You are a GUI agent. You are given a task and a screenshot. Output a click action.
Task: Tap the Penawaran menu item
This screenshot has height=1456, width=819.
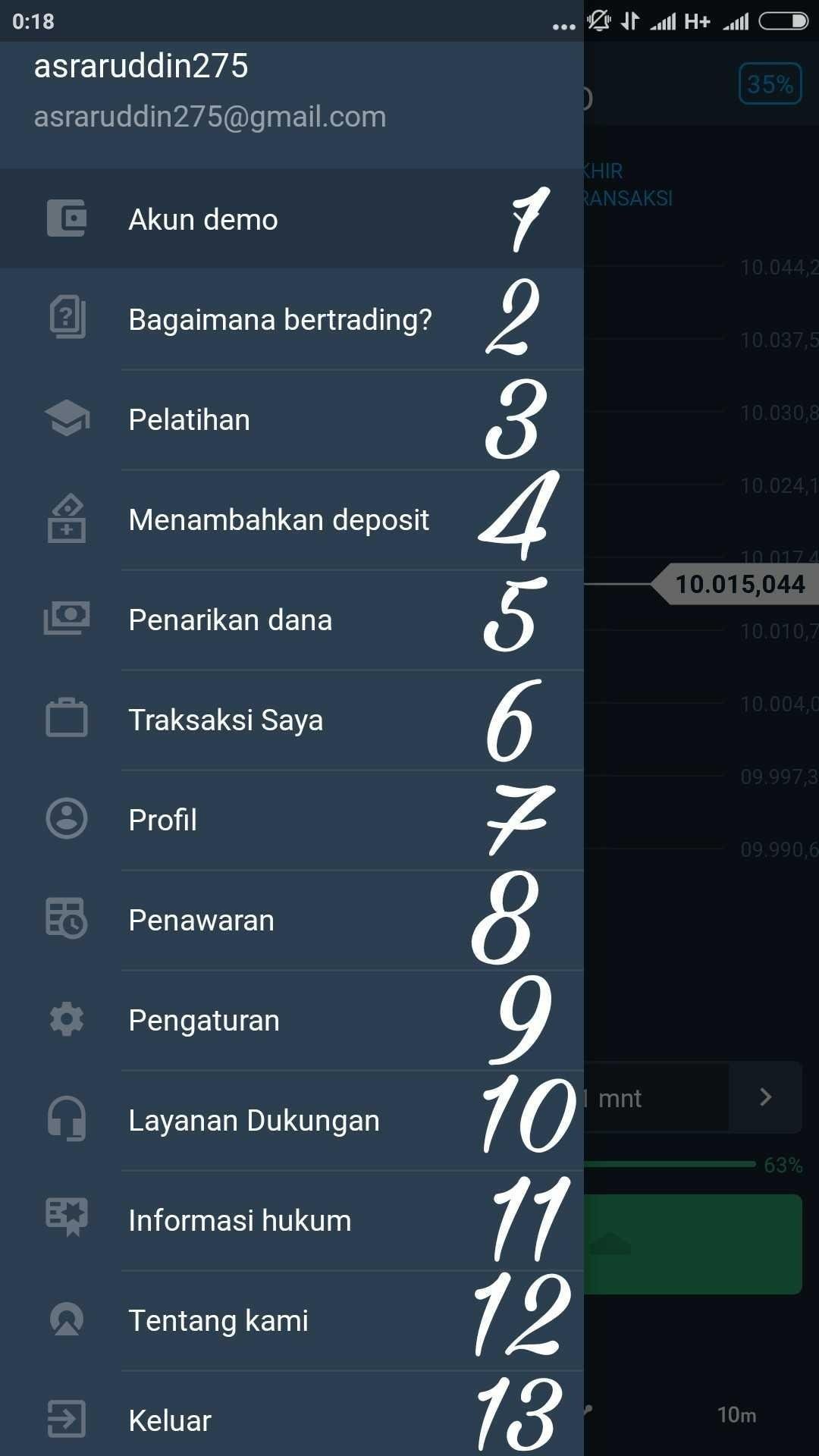[292, 921]
